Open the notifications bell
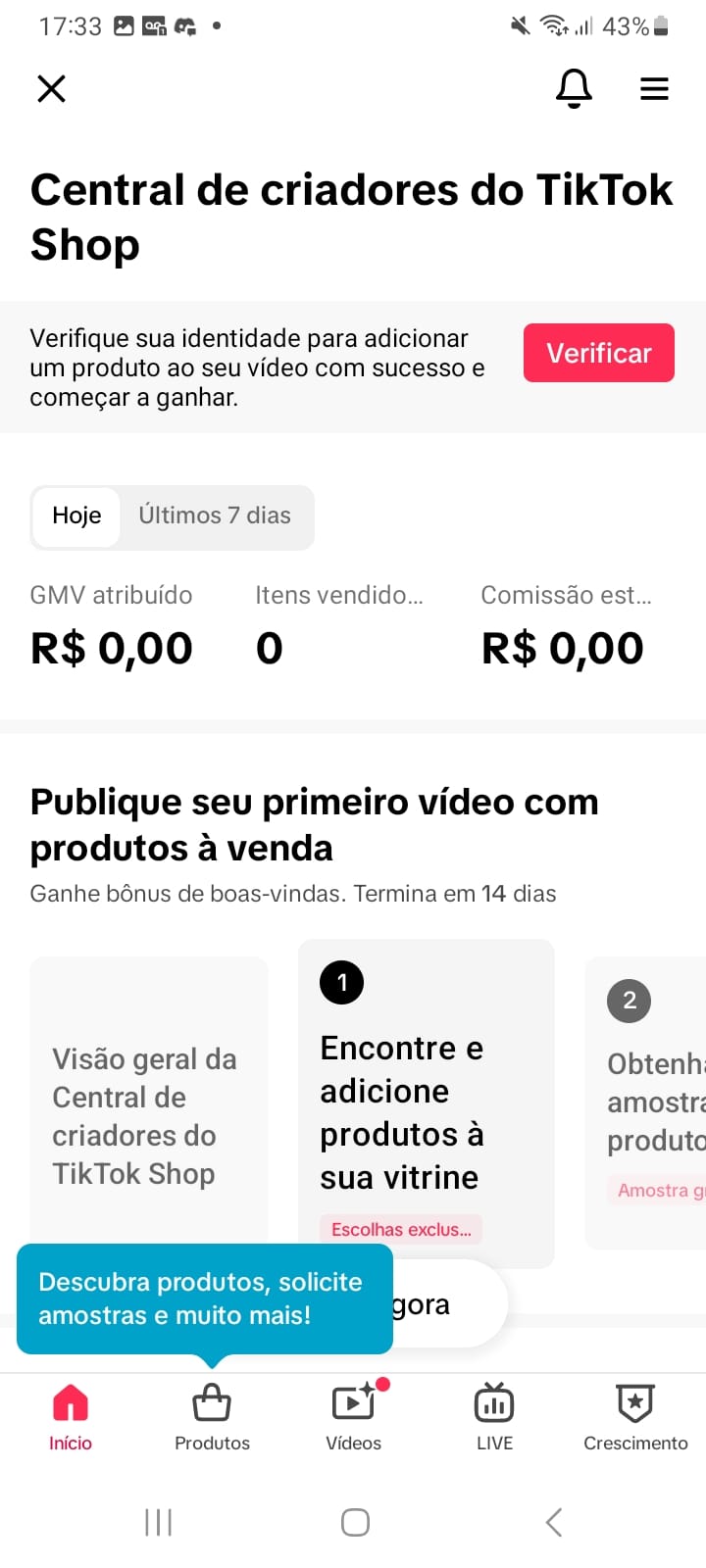This screenshot has height=1568, width=706. coord(574,89)
